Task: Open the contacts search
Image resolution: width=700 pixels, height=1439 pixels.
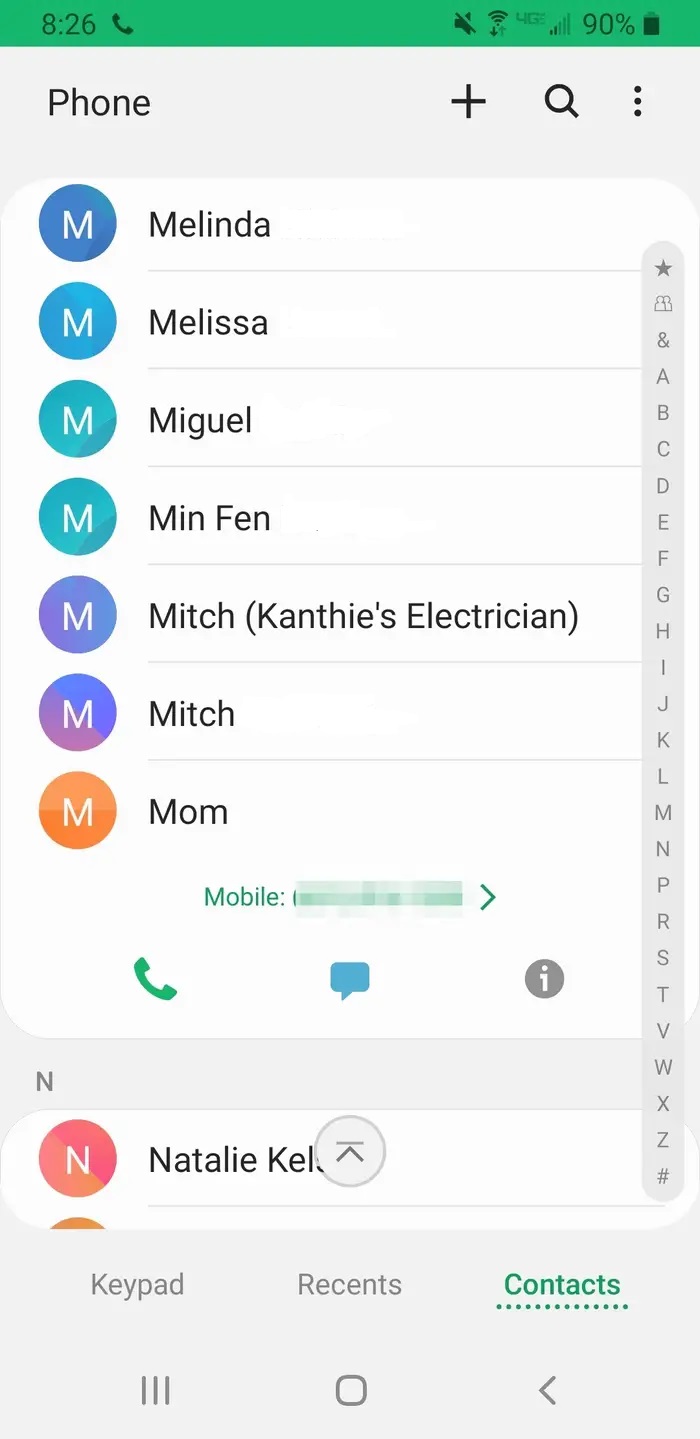Action: (x=561, y=102)
